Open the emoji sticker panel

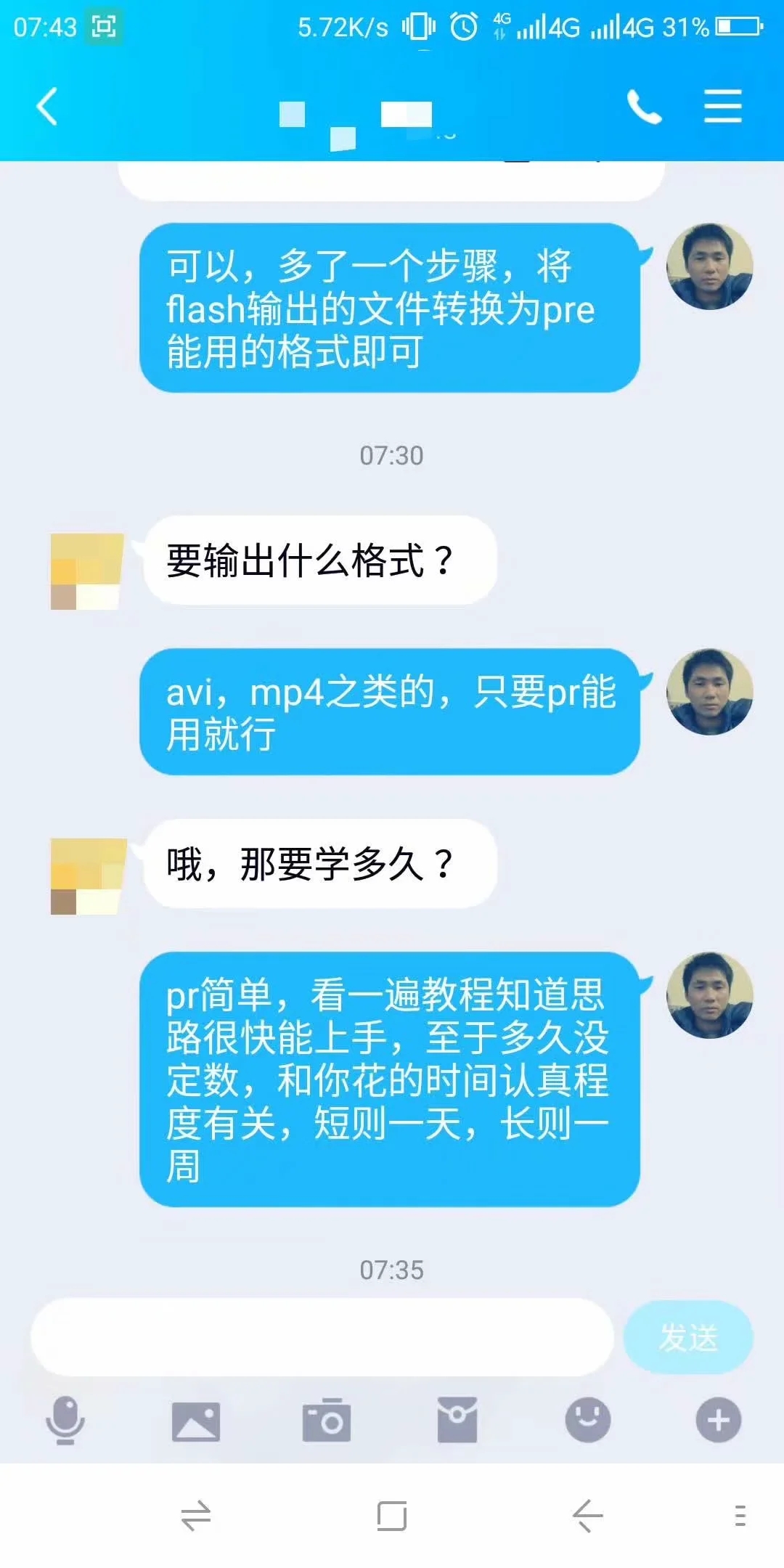click(588, 1420)
